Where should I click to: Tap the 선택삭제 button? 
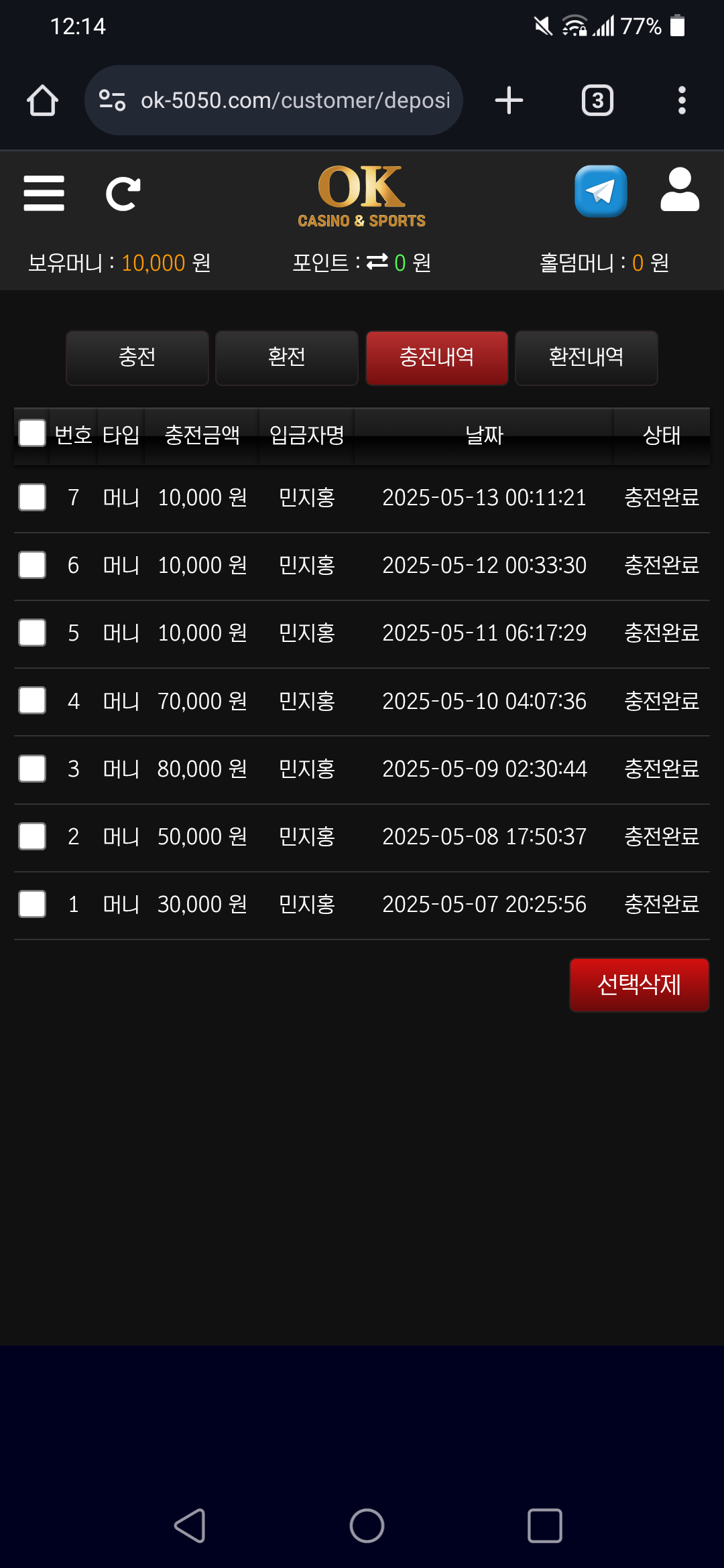tap(639, 984)
